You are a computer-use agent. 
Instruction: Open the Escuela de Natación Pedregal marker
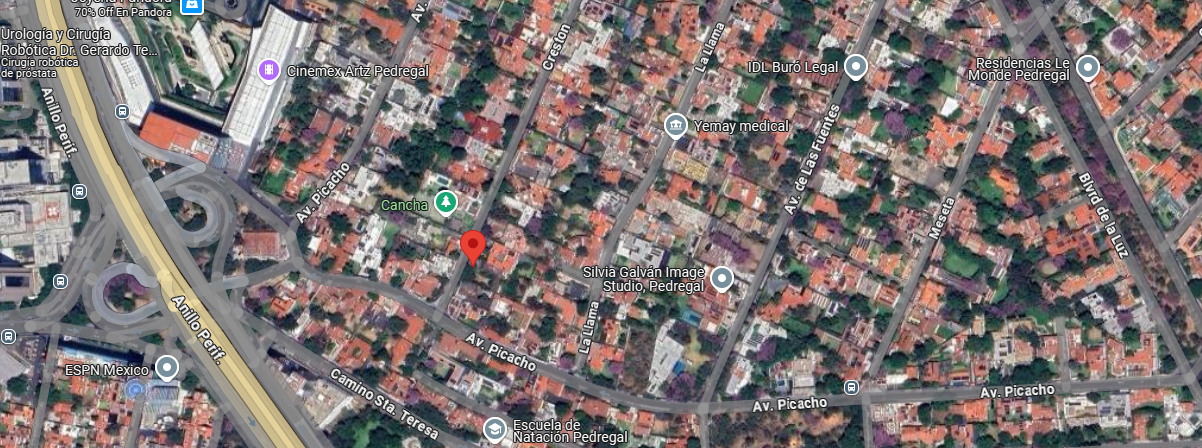pos(494,430)
